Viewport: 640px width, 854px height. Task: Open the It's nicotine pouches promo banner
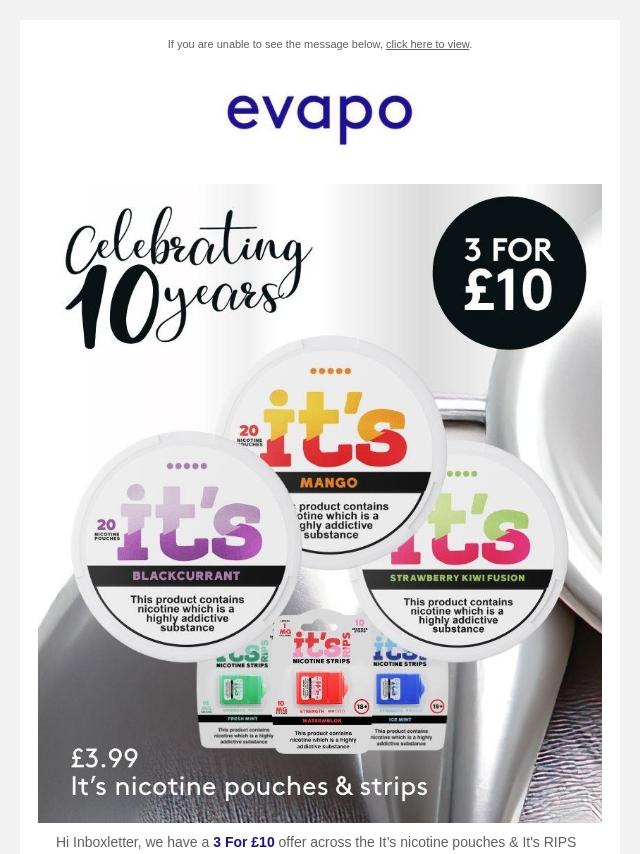(x=320, y=502)
